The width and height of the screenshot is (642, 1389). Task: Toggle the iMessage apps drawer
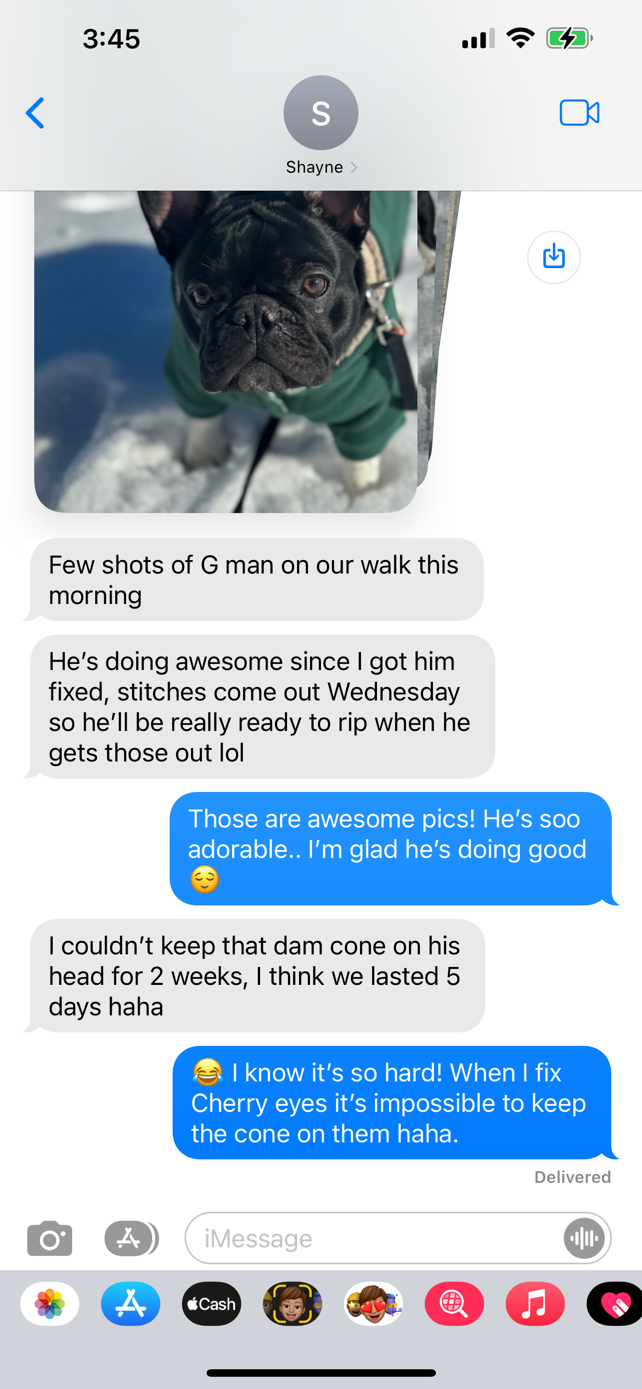pos(131,1238)
